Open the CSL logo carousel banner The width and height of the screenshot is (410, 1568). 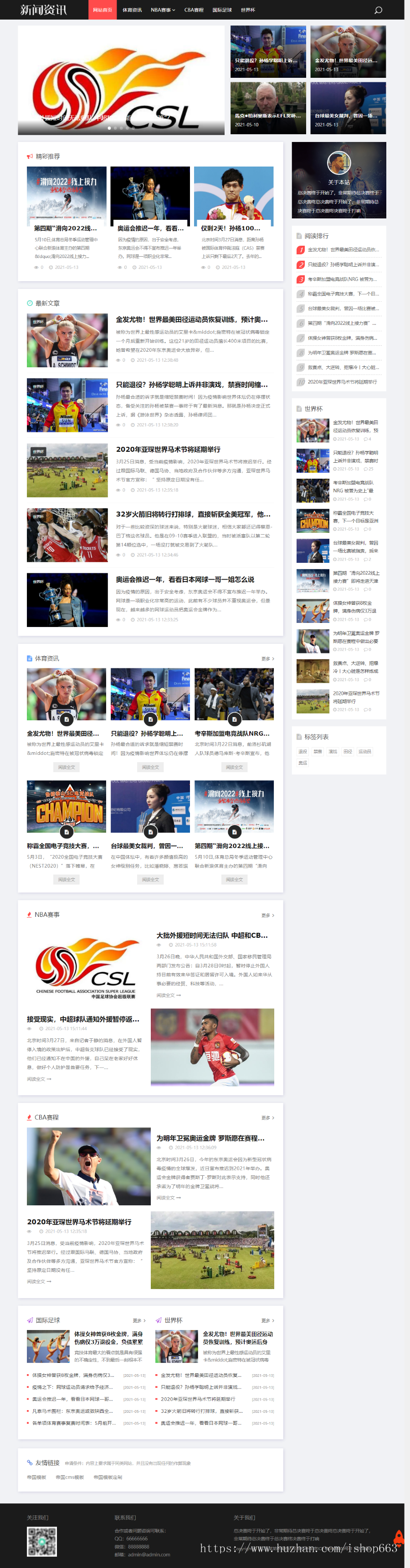121,80
